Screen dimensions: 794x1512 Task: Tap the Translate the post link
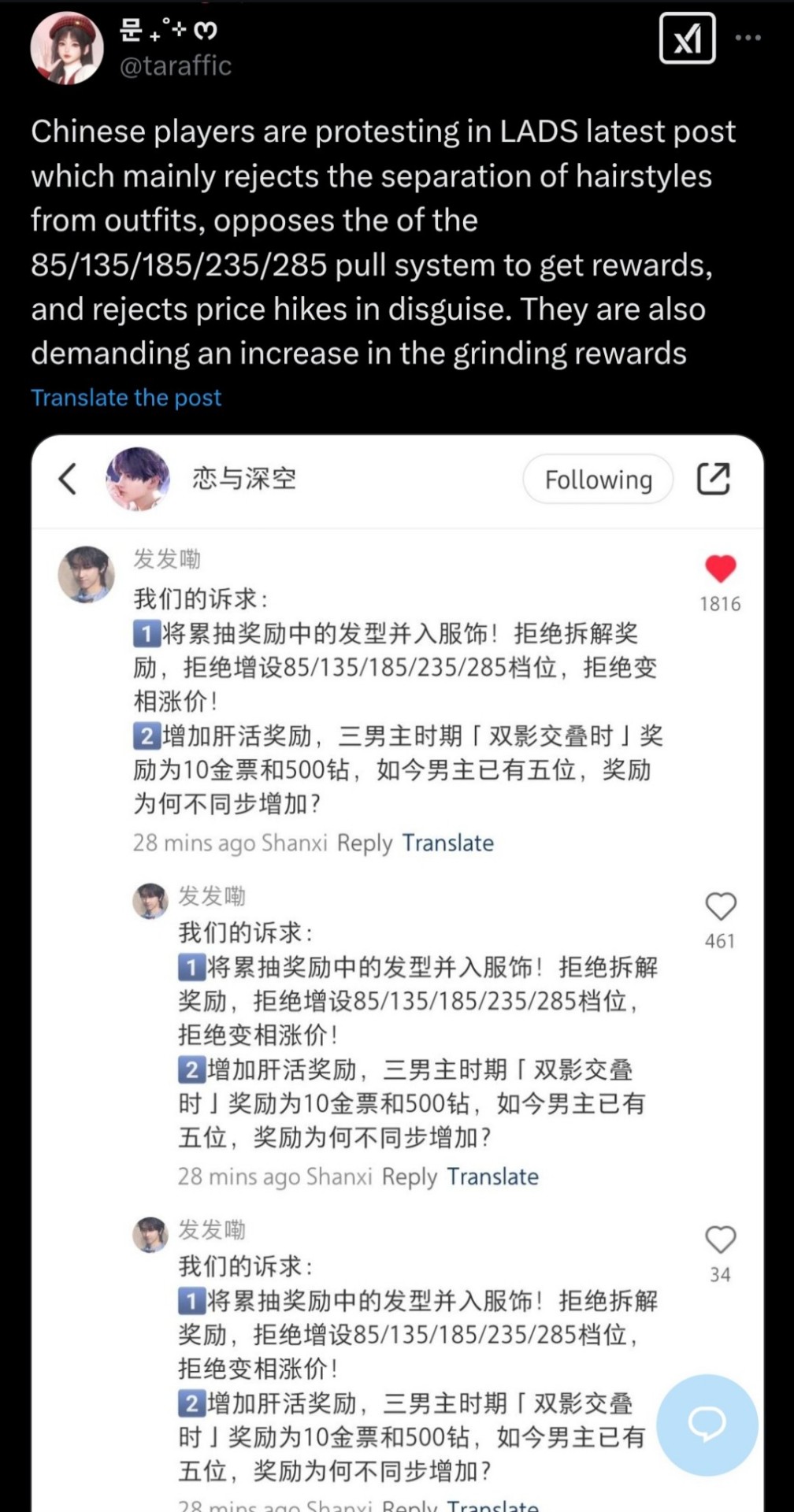[126, 398]
